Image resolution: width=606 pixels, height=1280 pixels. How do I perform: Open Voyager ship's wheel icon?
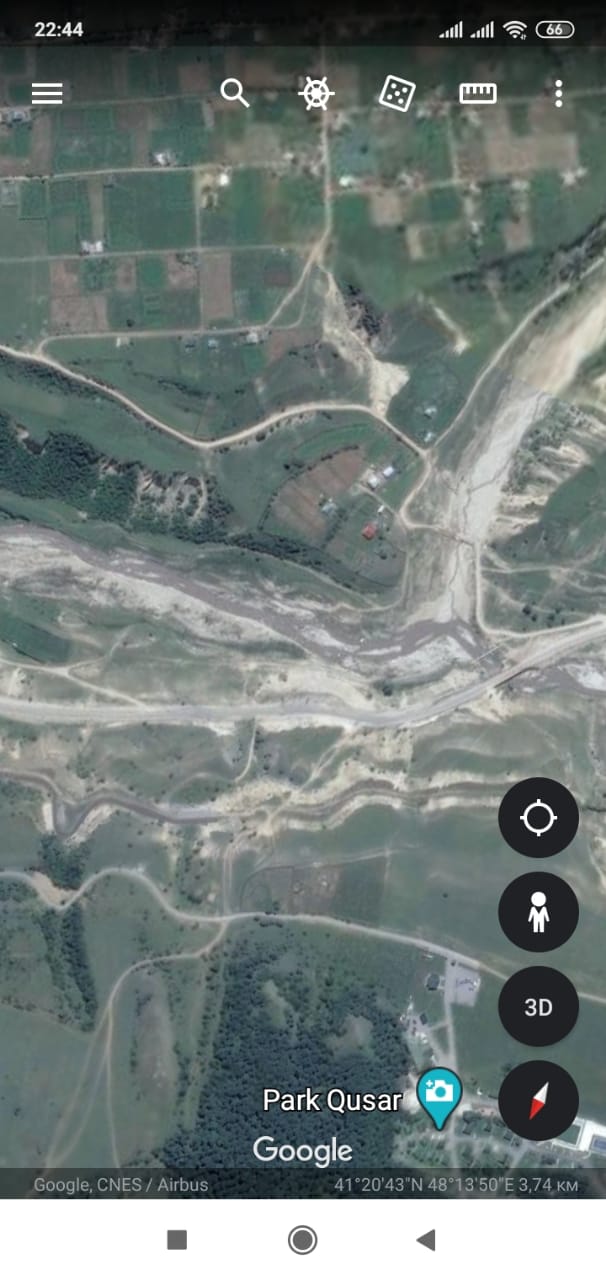(x=316, y=94)
